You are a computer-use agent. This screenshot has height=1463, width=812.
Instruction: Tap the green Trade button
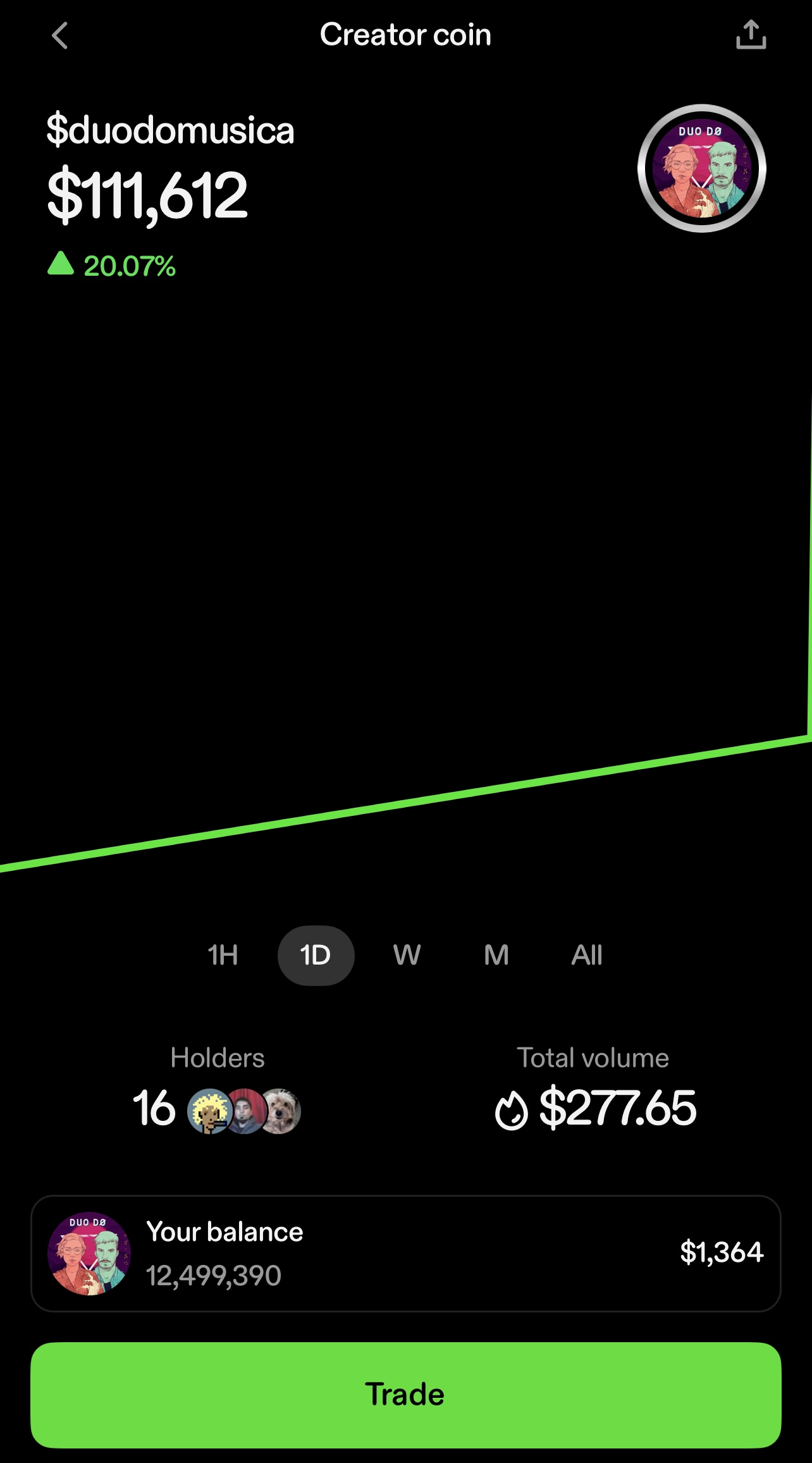coord(405,1395)
